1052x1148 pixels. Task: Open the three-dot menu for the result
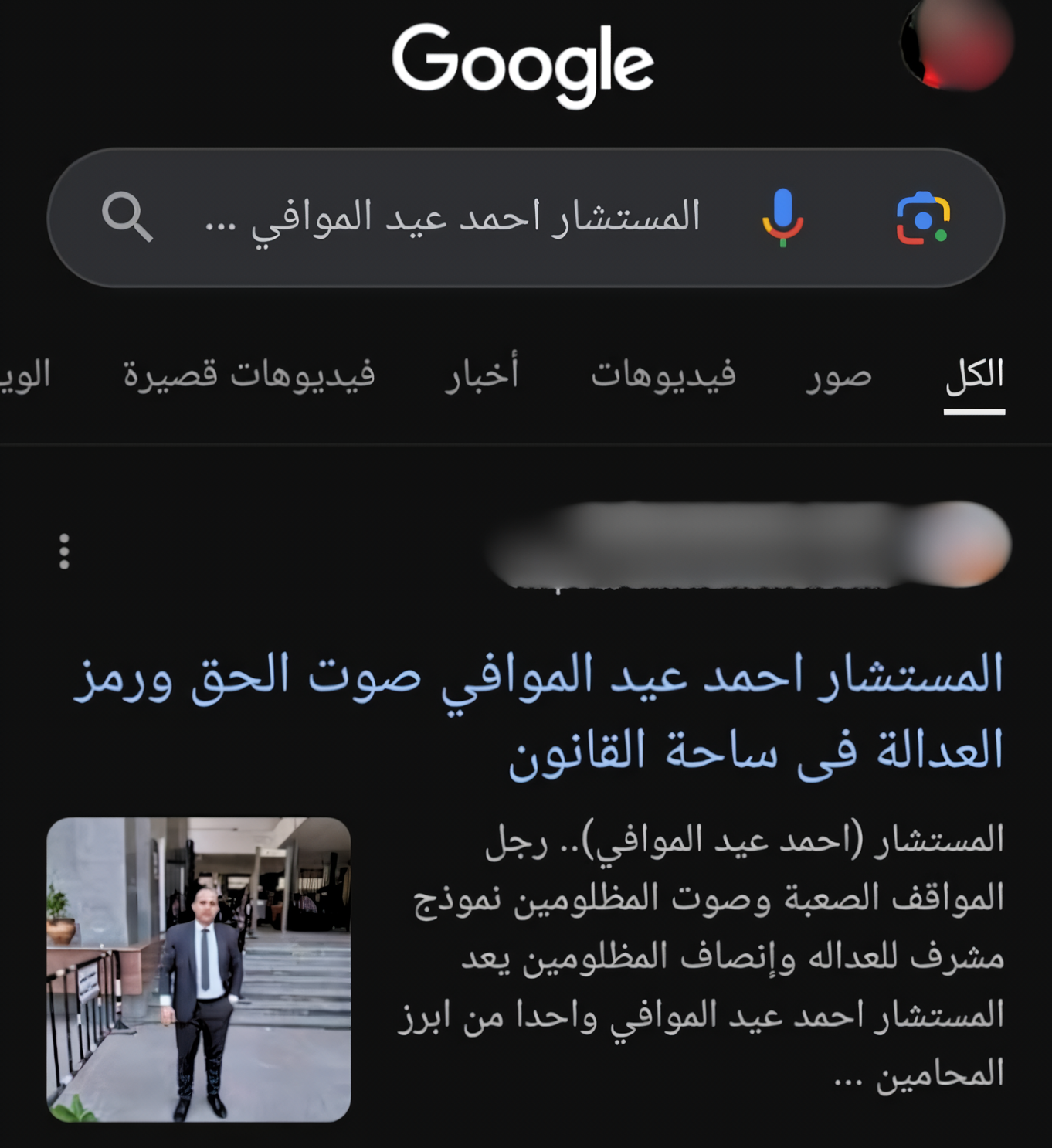pos(64,552)
